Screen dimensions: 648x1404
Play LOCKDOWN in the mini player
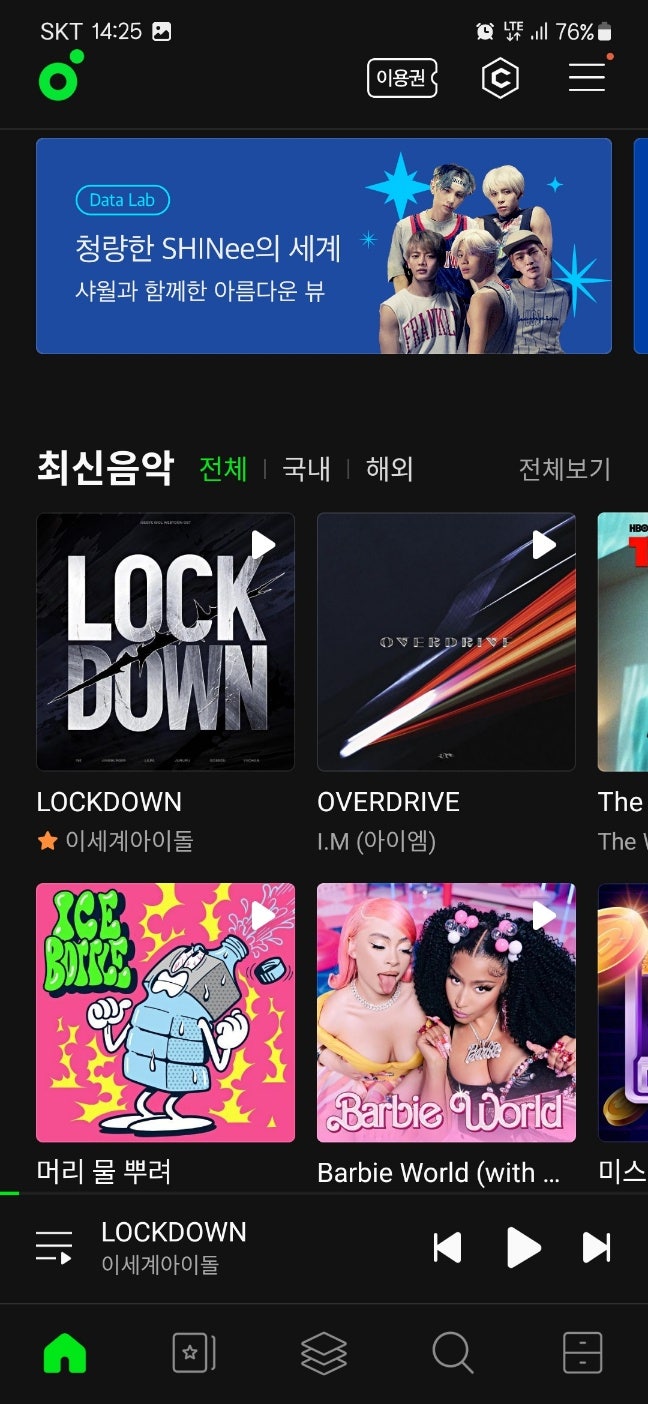click(523, 1247)
